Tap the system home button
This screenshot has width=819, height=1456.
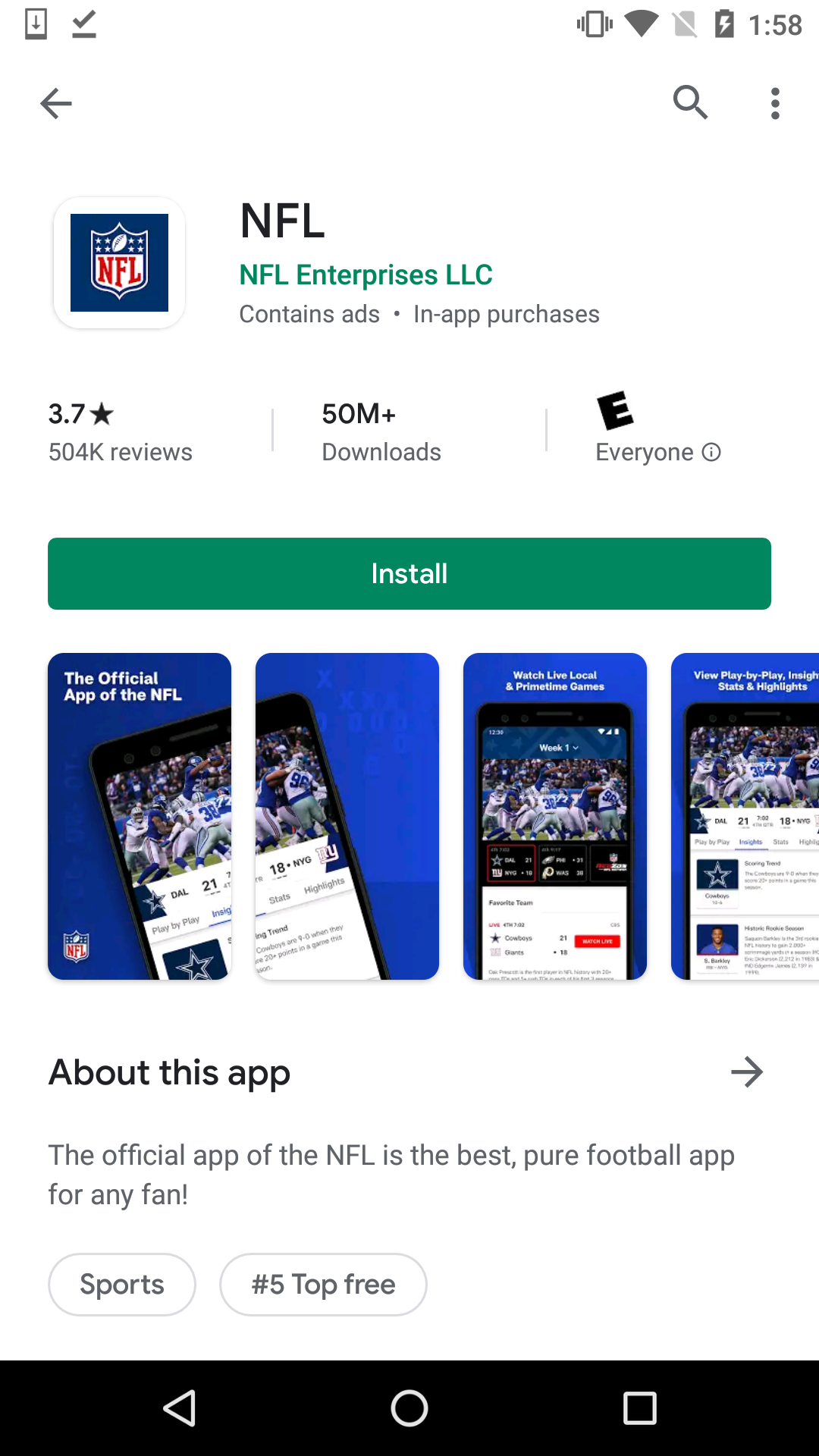(409, 1409)
